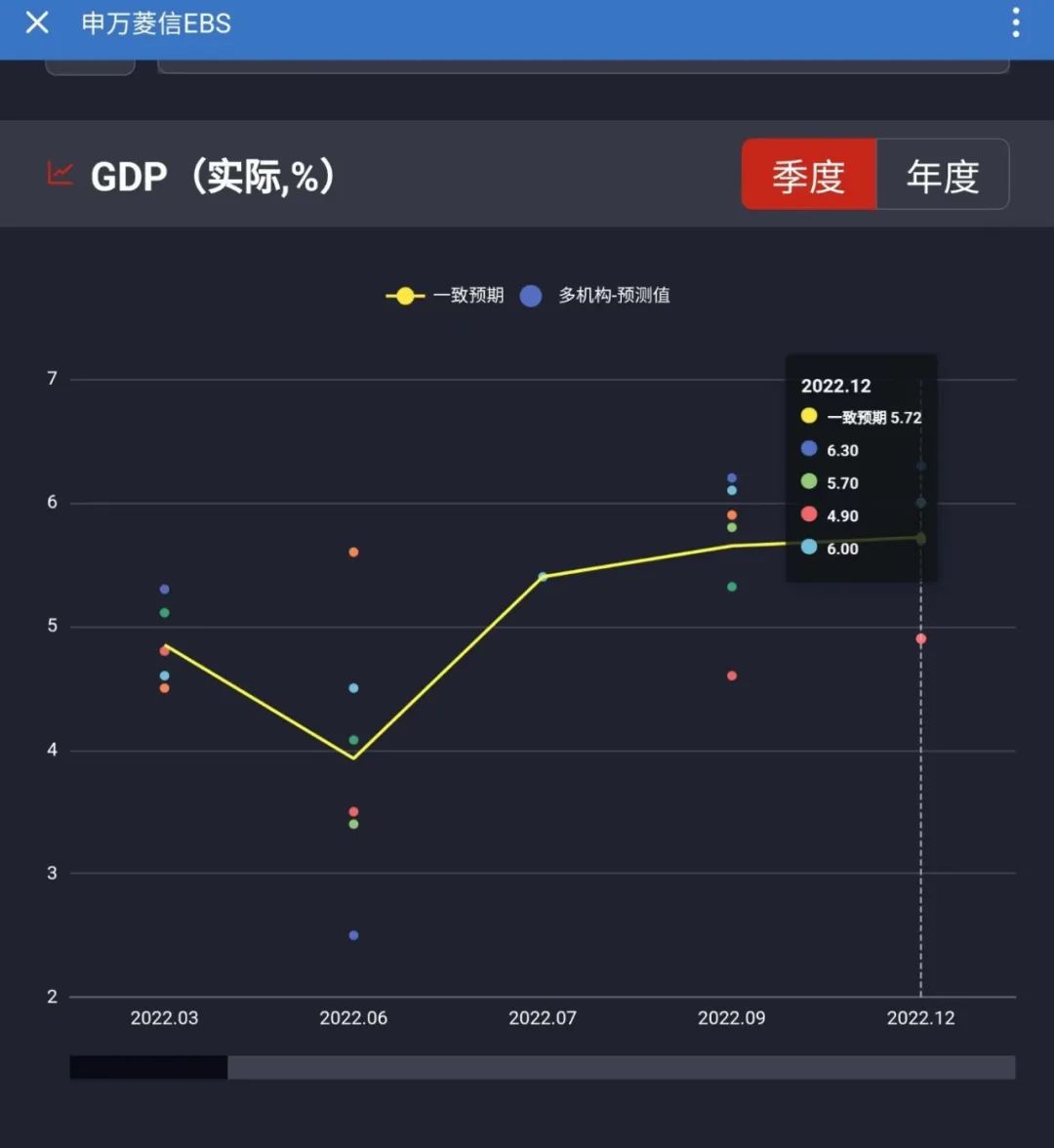Close the 申万菱信EBS page
1054x1148 pixels.
click(x=37, y=23)
